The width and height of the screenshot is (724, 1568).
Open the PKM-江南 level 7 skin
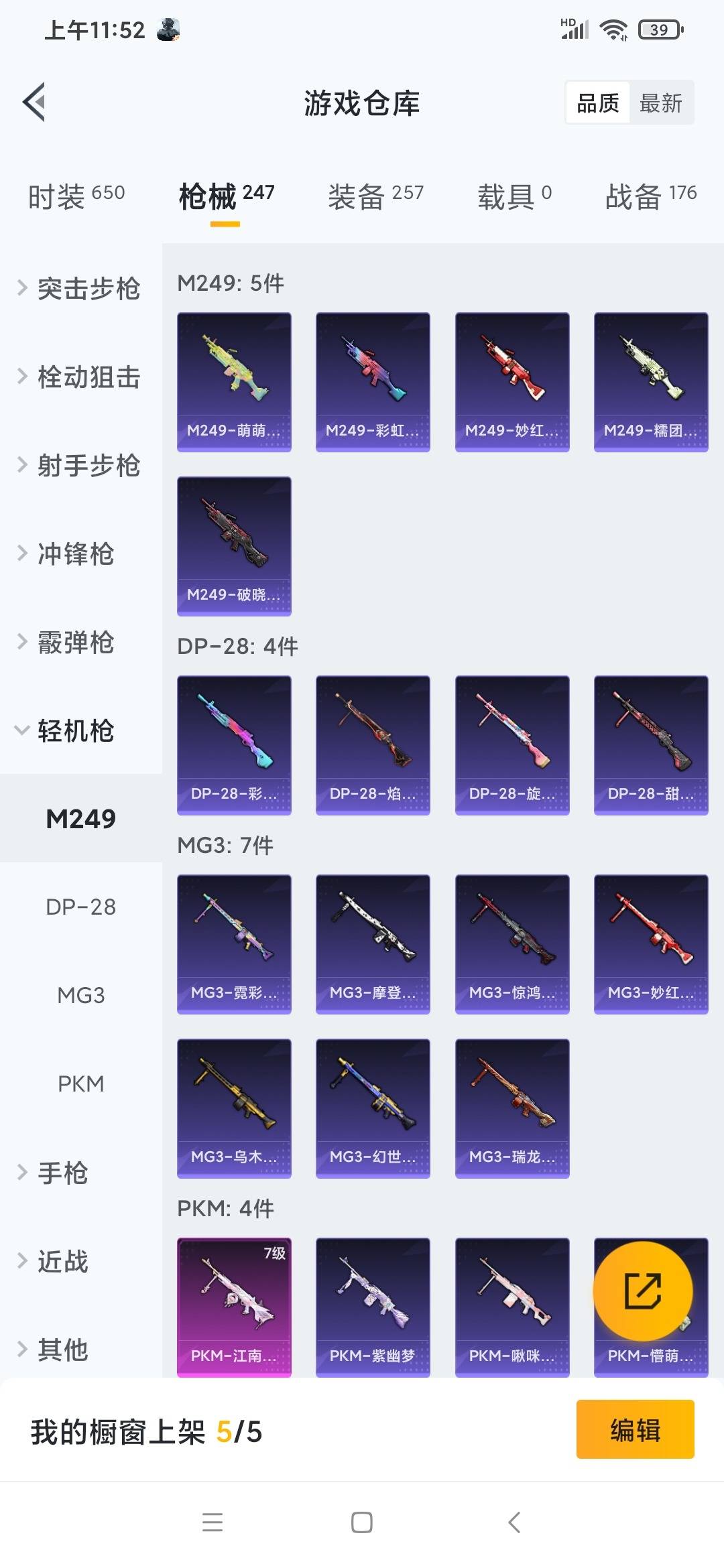[x=234, y=1307]
